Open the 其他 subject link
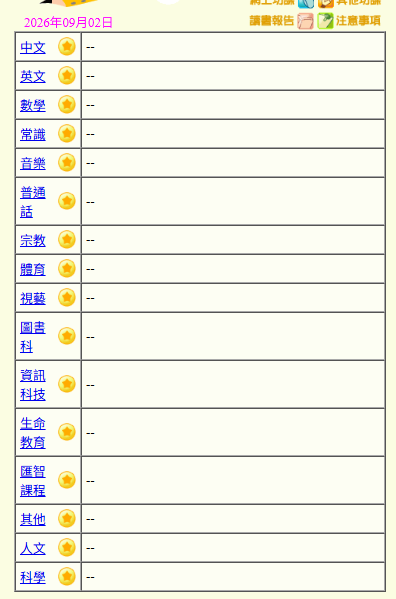Viewport: 396px width, 599px height. (33, 519)
